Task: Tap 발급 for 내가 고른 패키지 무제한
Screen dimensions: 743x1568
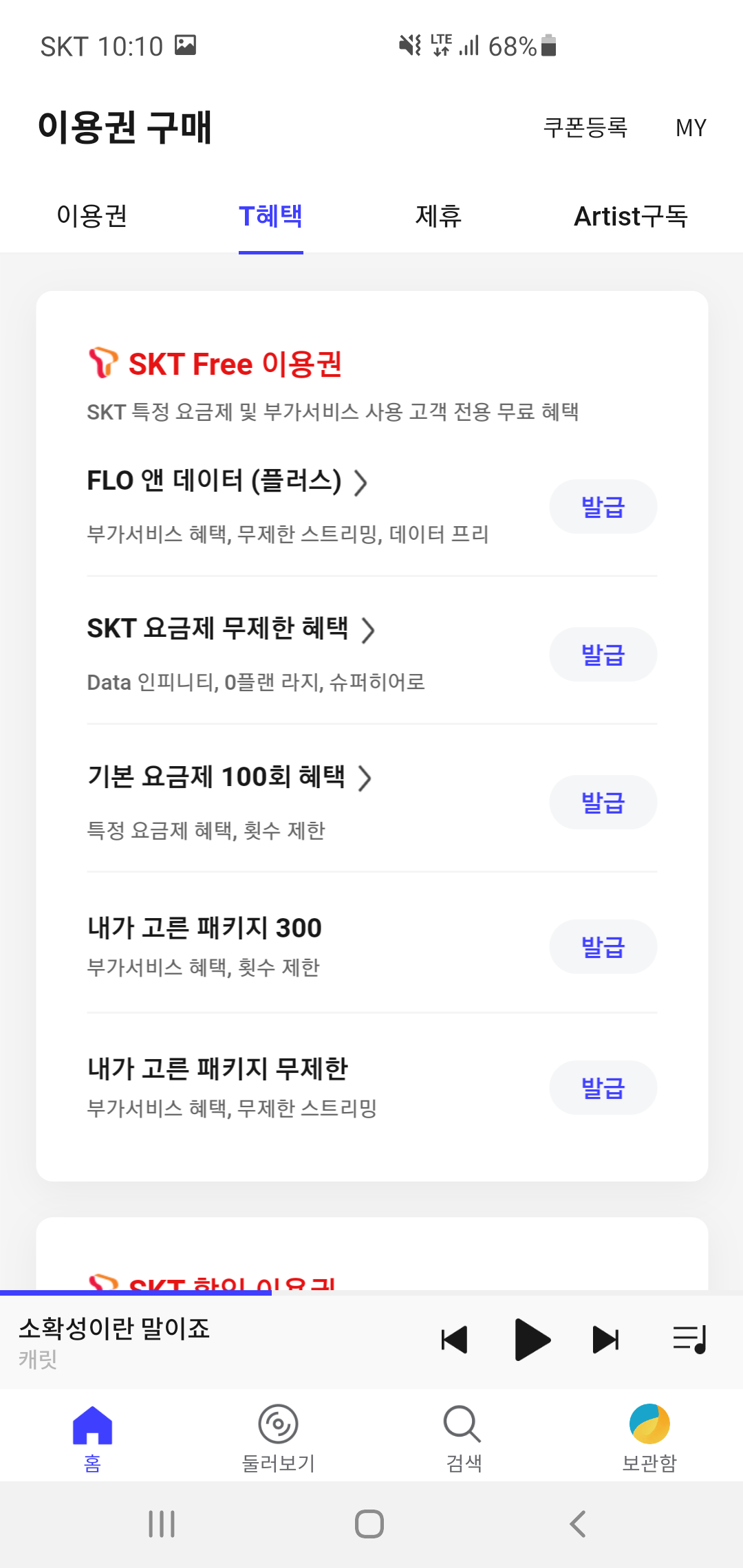Action: [x=603, y=1088]
